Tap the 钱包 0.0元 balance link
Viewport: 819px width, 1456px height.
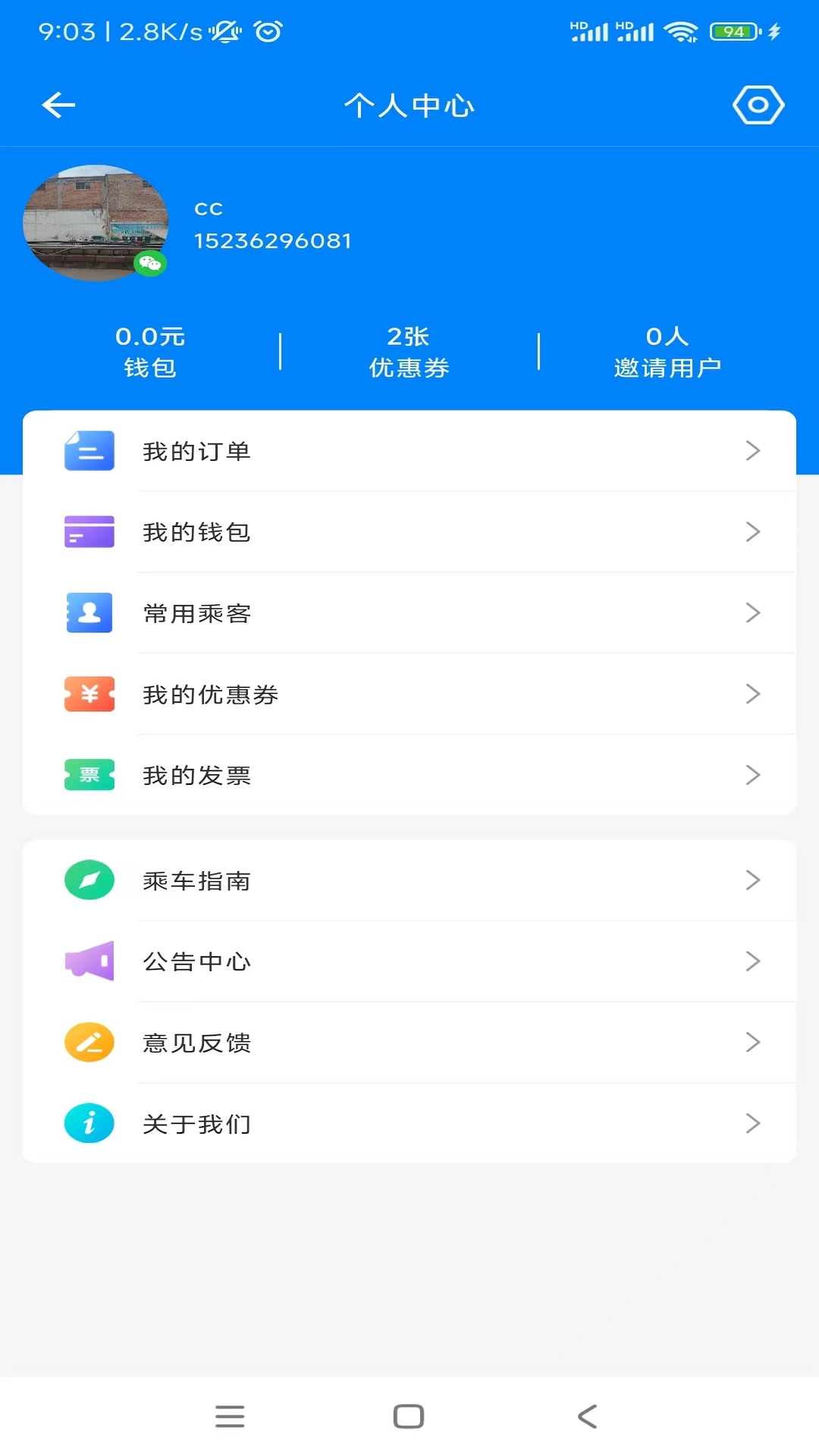point(150,350)
